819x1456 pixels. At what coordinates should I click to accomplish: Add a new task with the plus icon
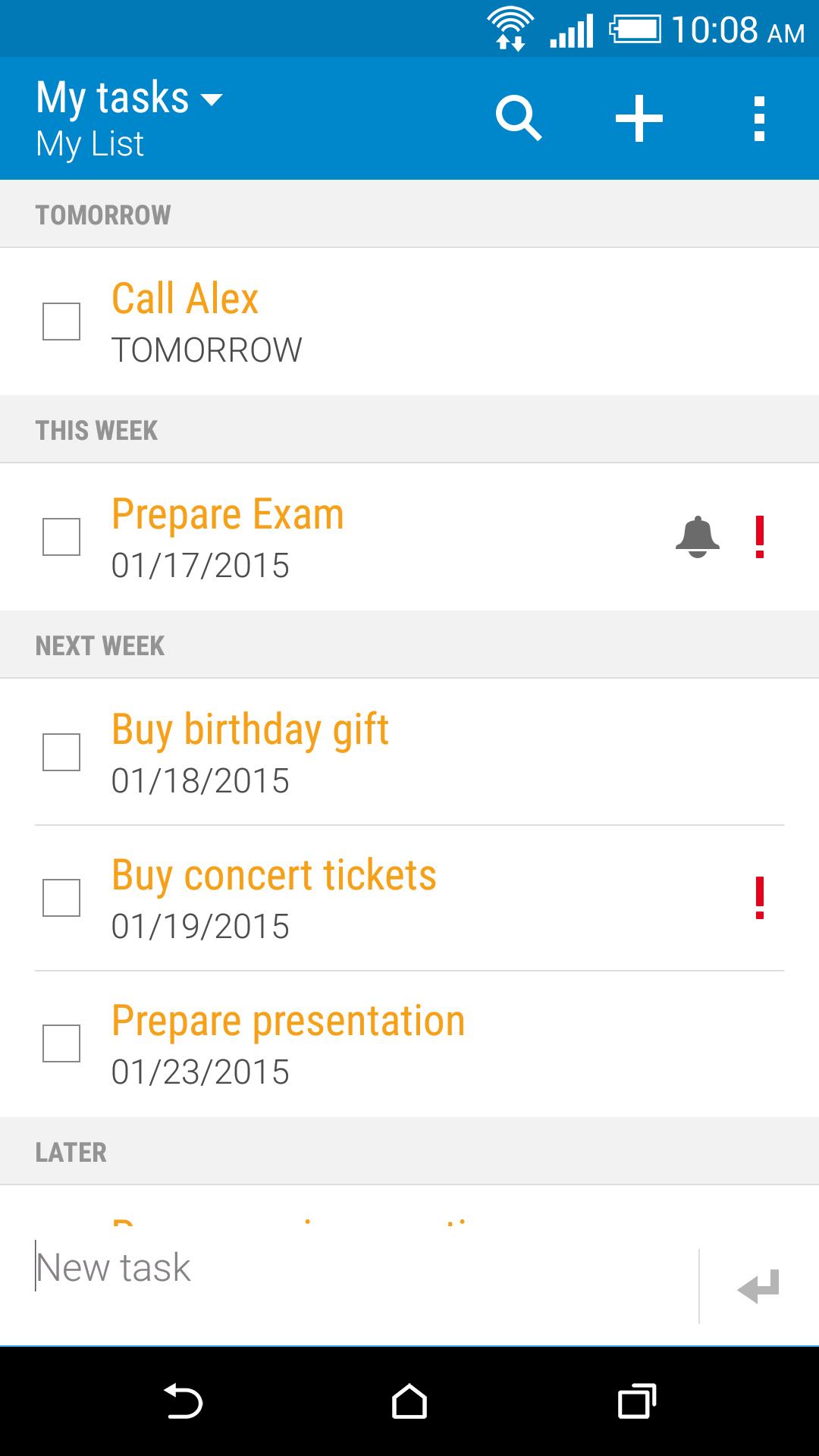pos(639,118)
